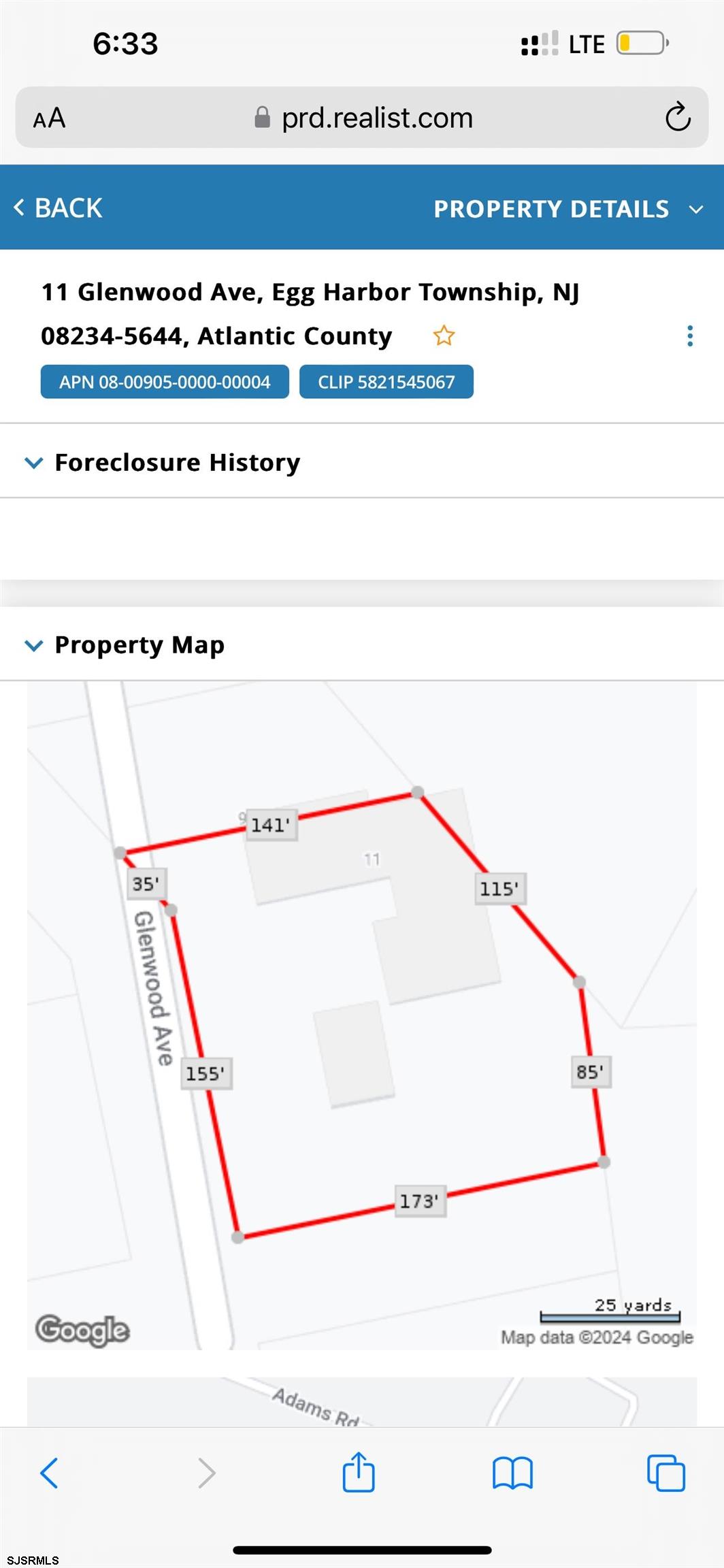Viewport: 724px width, 1568px height.
Task: Tap the APN 08-00905-0000-00004 chip
Action: [x=165, y=382]
